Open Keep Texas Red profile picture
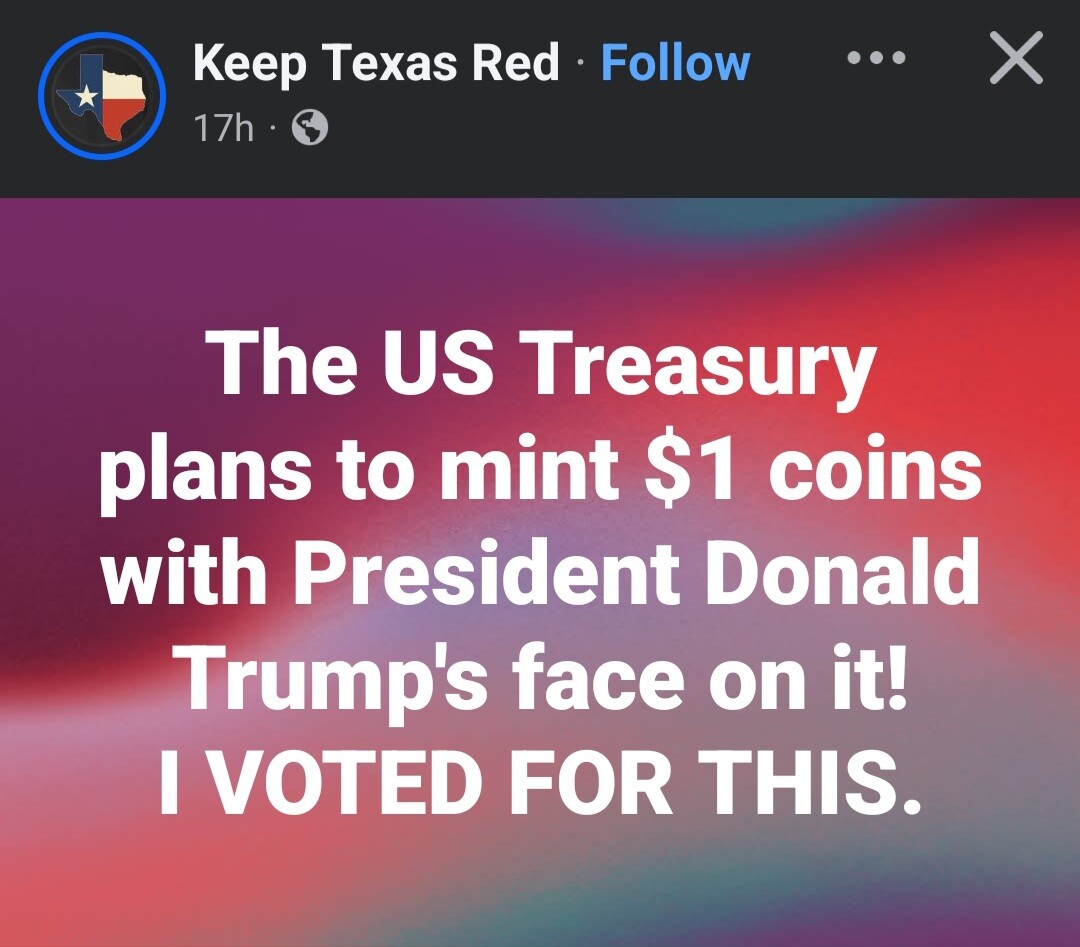This screenshot has width=1080, height=947. pos(101,96)
